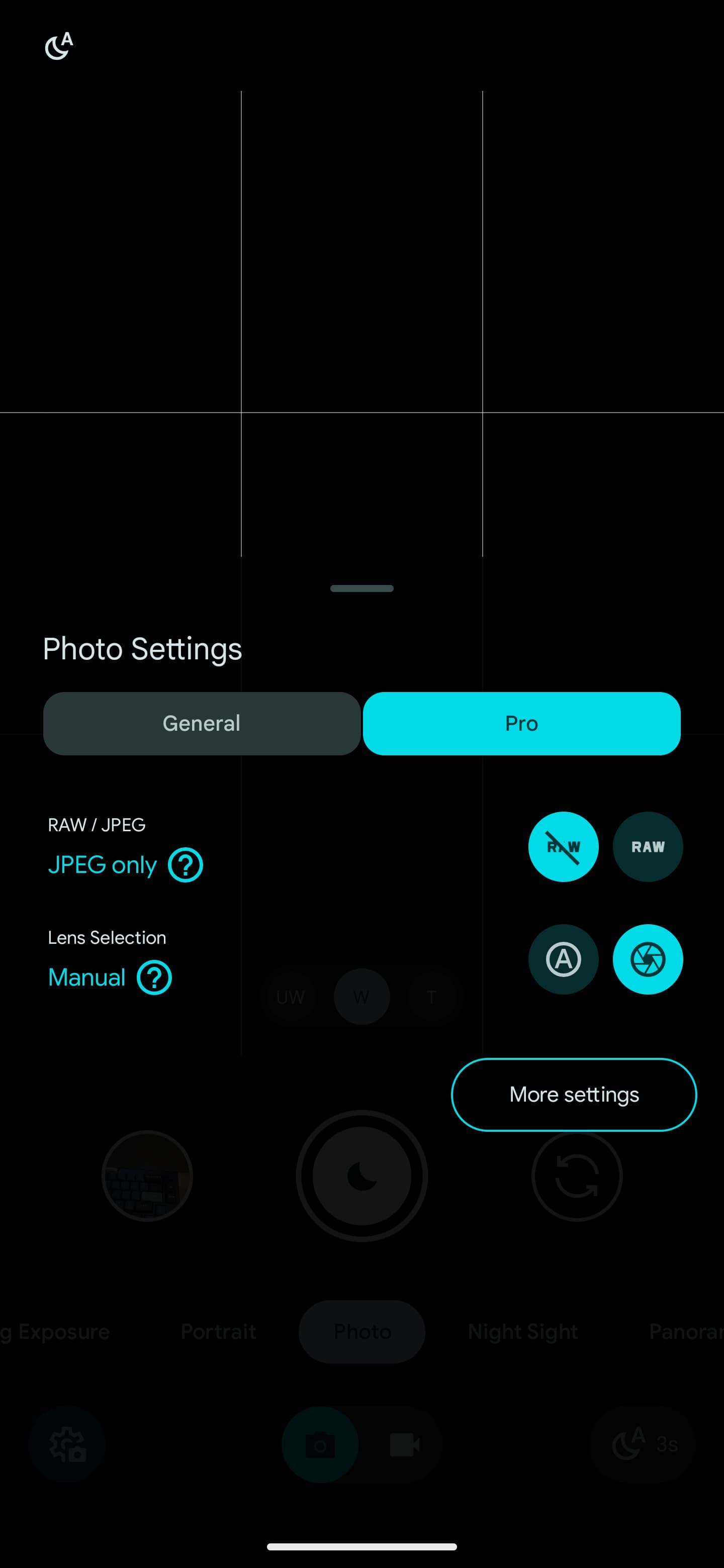Select manual lens selection
724x1568 pixels.
pos(647,959)
